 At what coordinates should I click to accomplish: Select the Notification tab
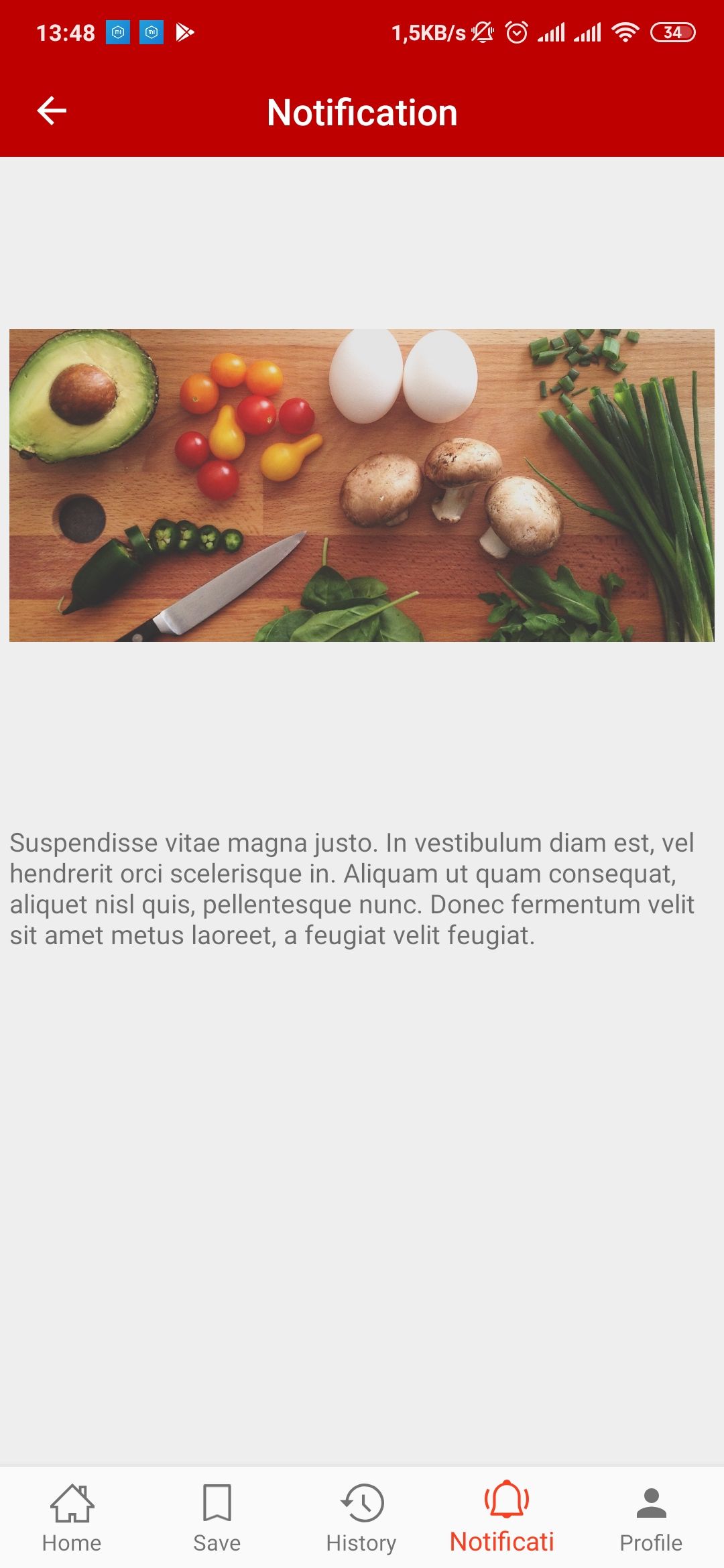point(506,1517)
